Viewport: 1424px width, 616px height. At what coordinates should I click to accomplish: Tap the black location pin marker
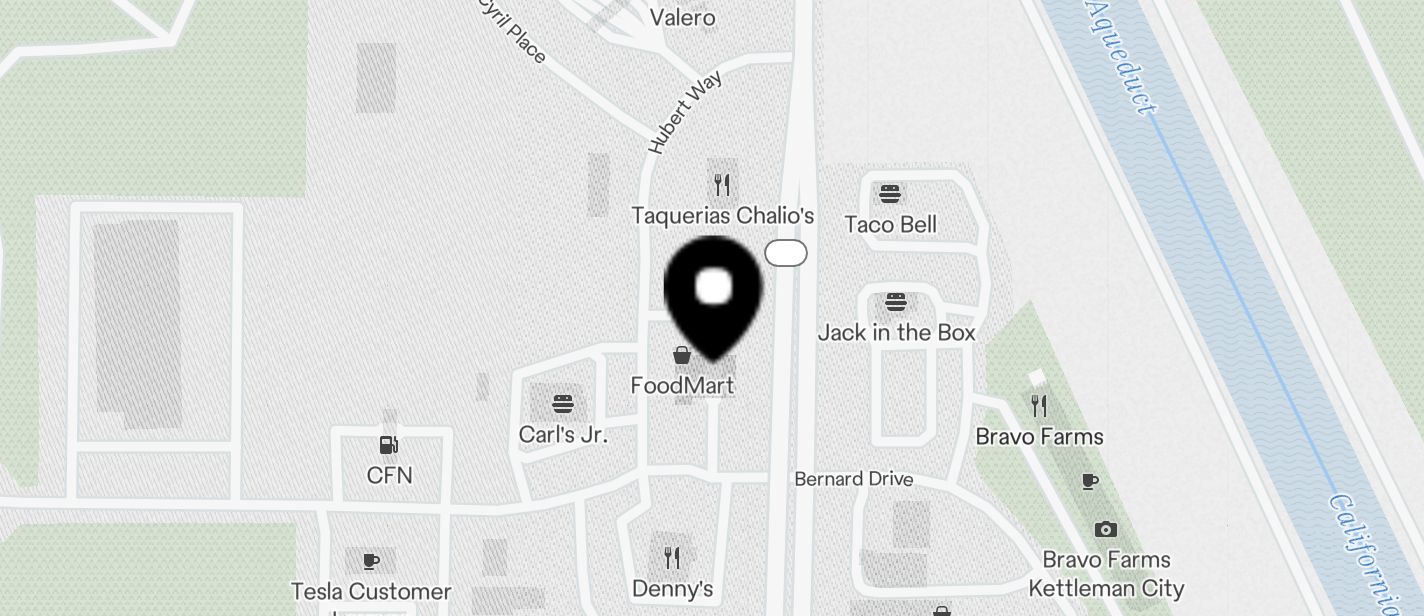point(713,292)
